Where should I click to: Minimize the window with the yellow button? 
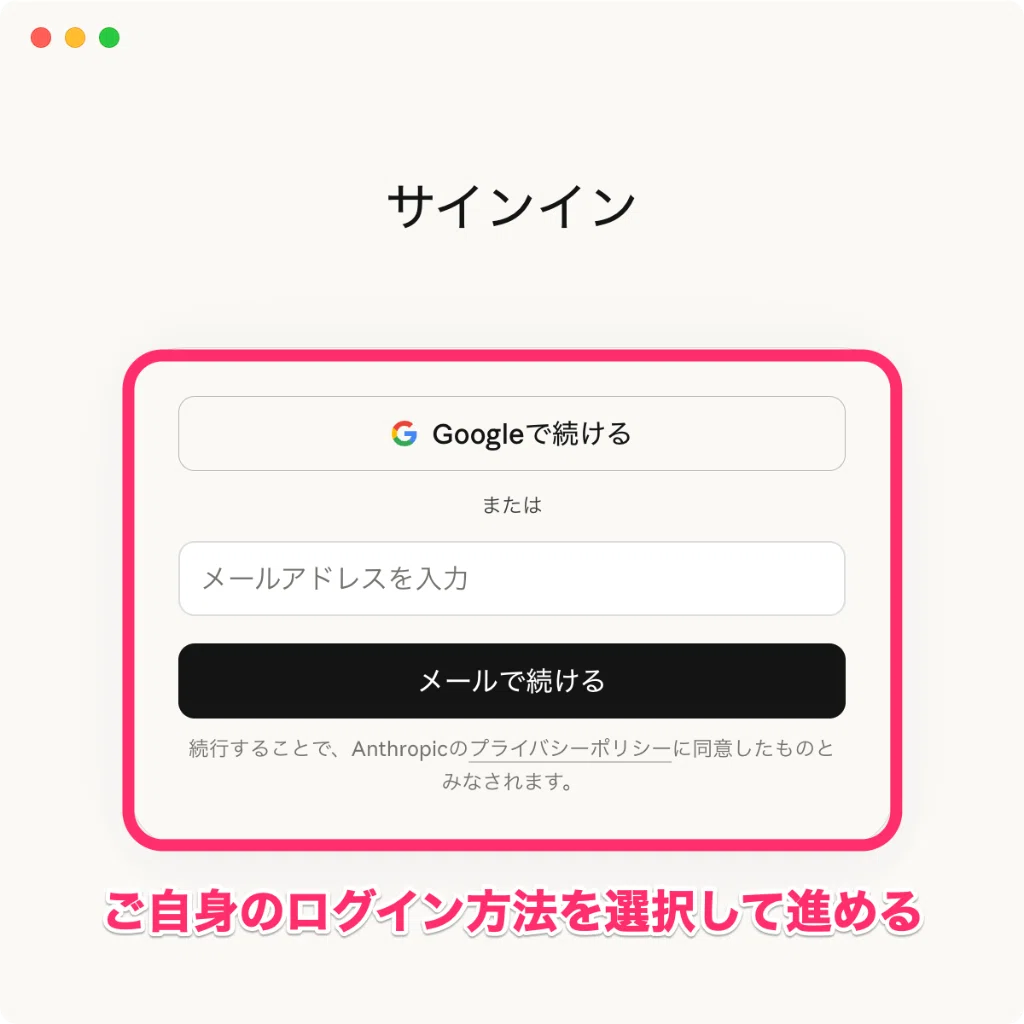(x=75, y=38)
